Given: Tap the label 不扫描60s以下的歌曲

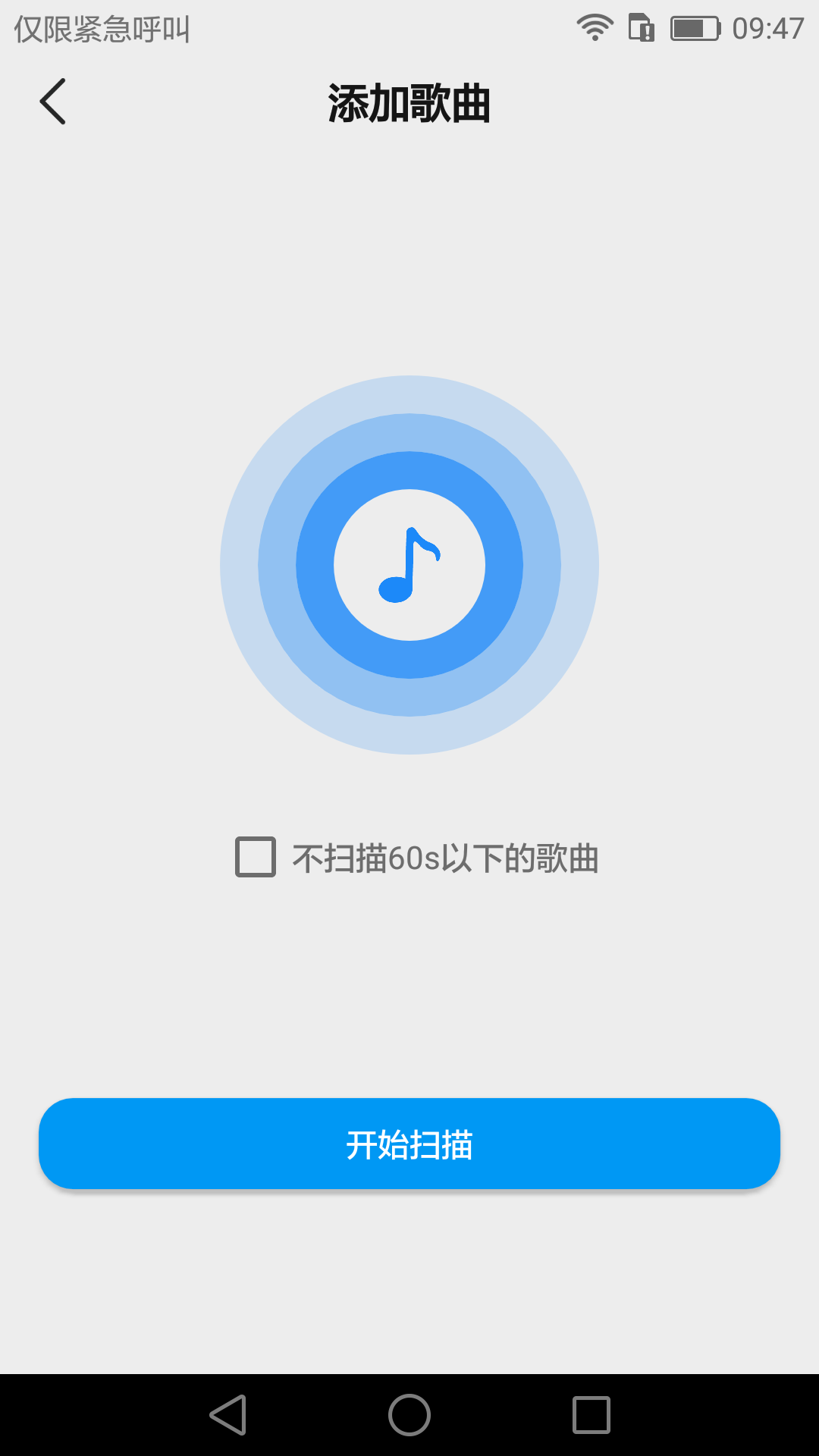Looking at the screenshot, I should (447, 857).
